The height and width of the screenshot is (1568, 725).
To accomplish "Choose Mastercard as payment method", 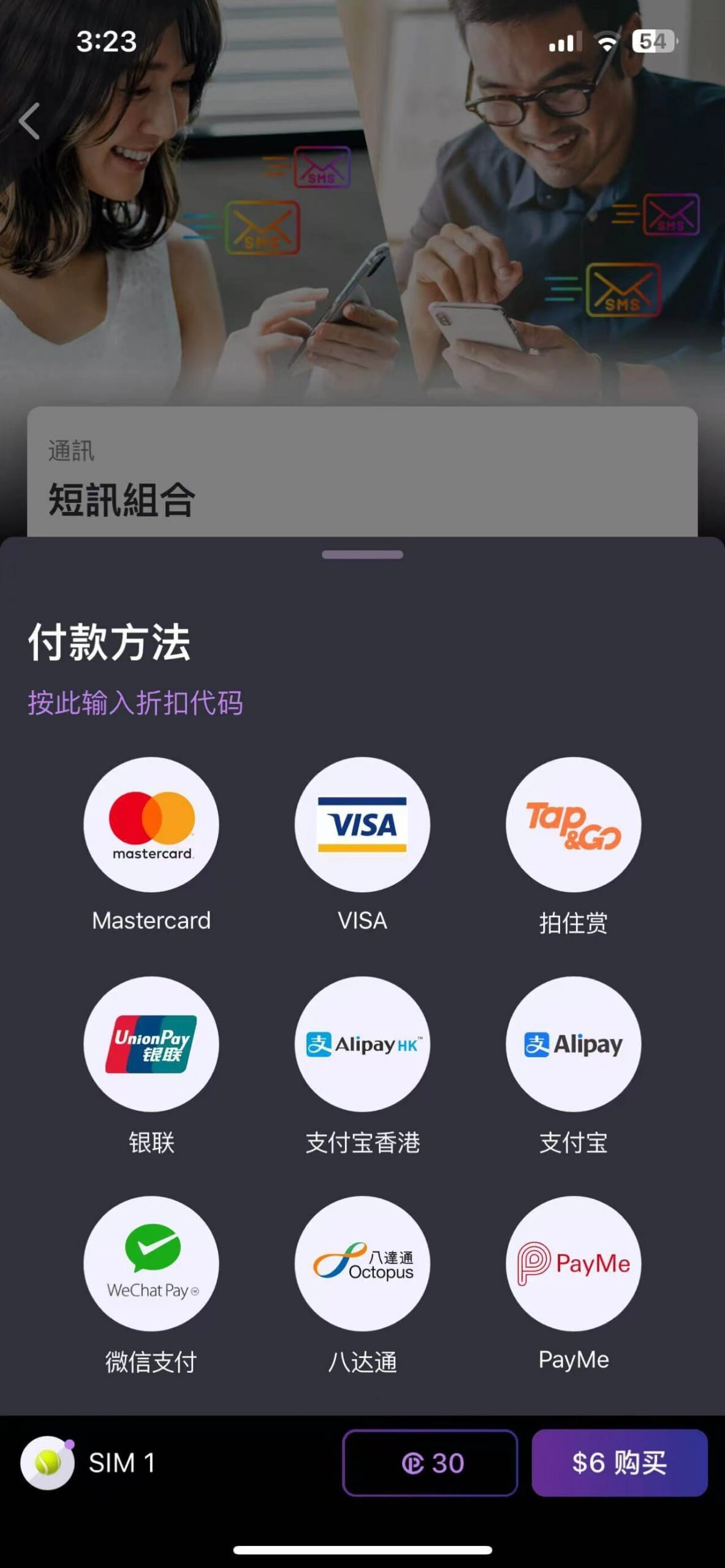I will [151, 824].
